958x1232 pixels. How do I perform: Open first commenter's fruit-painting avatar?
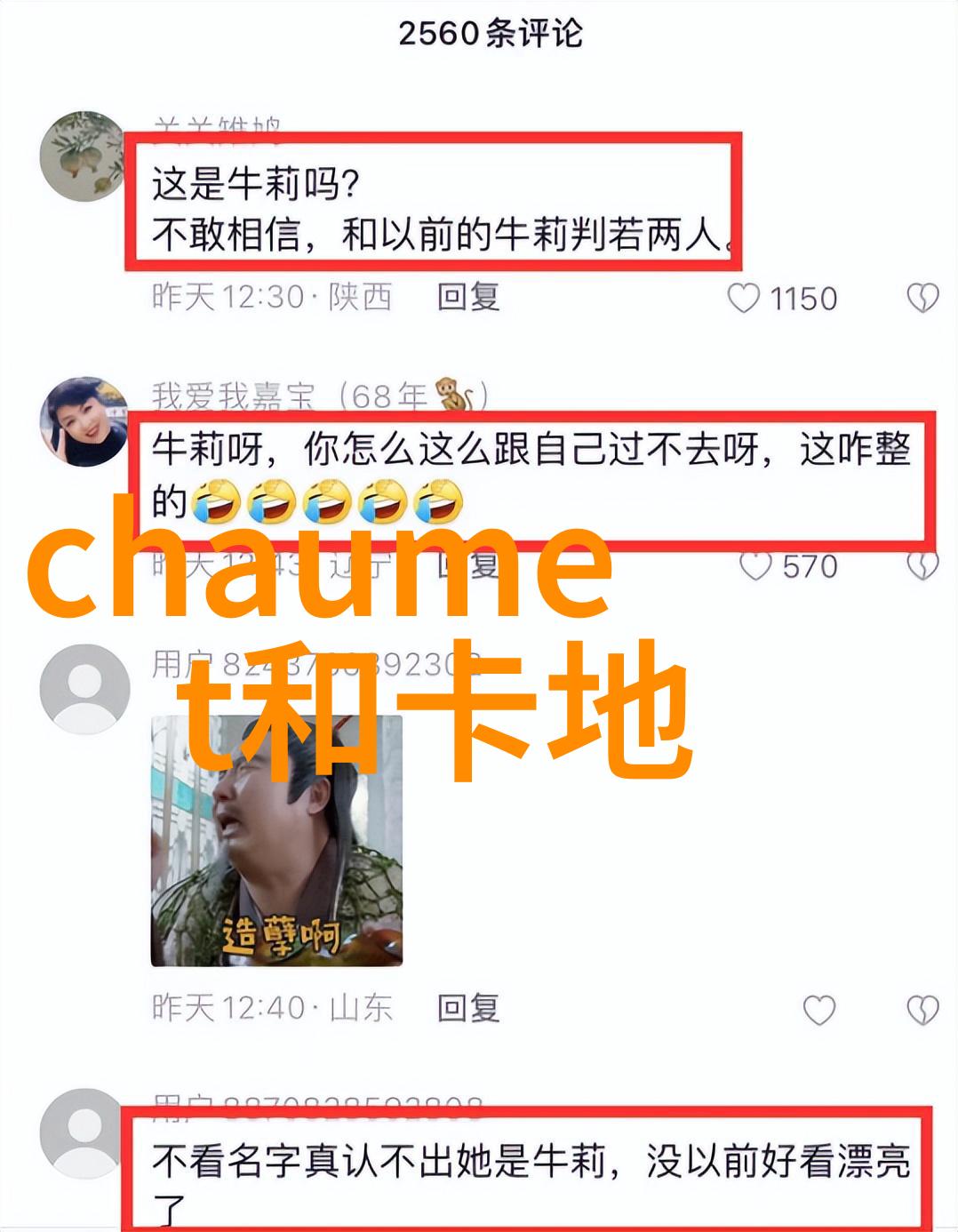(x=85, y=156)
